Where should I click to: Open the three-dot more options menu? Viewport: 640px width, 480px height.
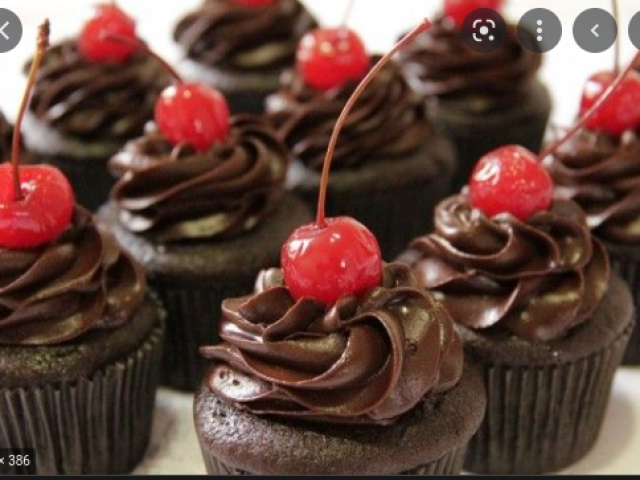(539, 31)
